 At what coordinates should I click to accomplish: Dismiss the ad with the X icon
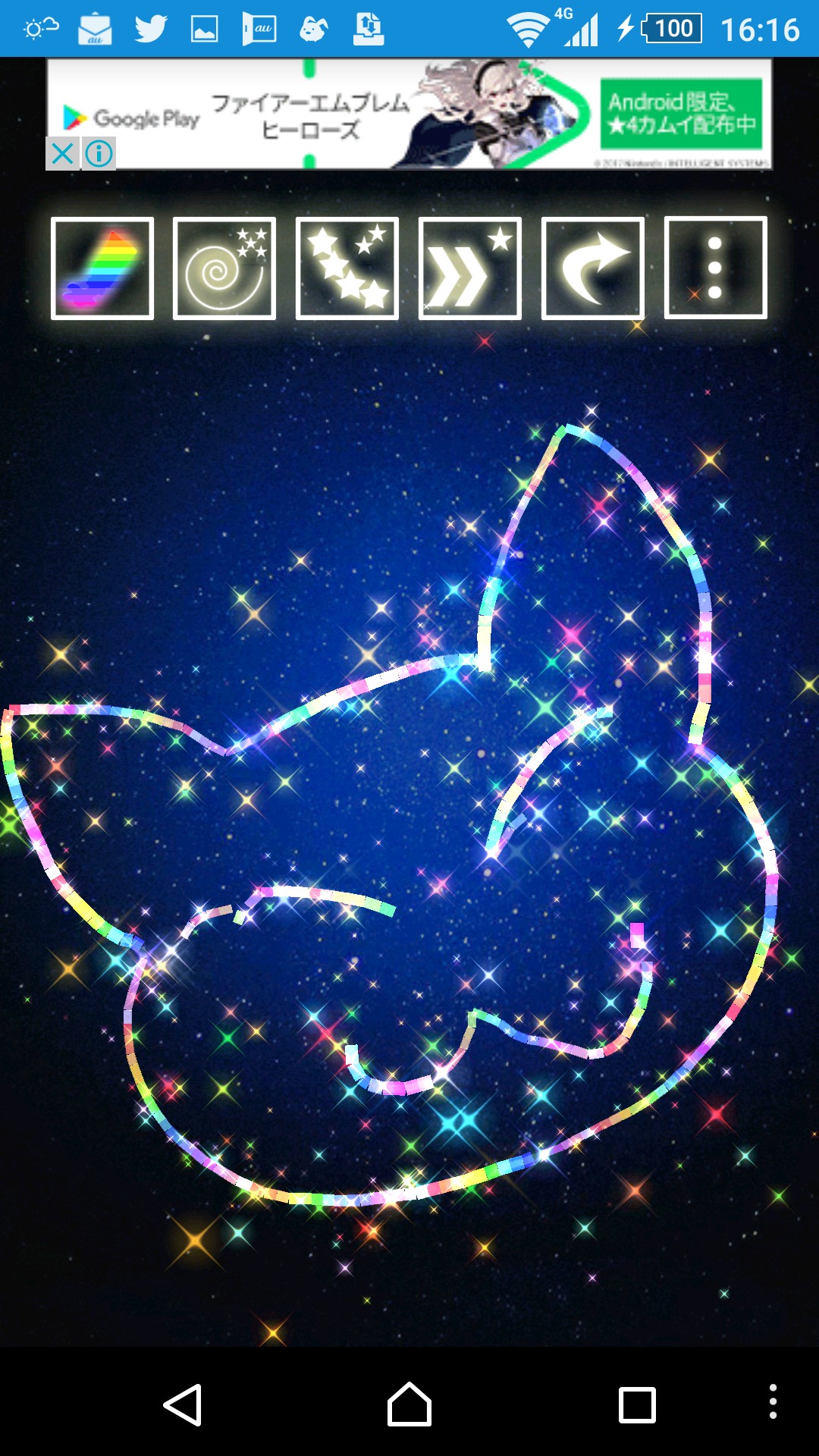[x=63, y=154]
